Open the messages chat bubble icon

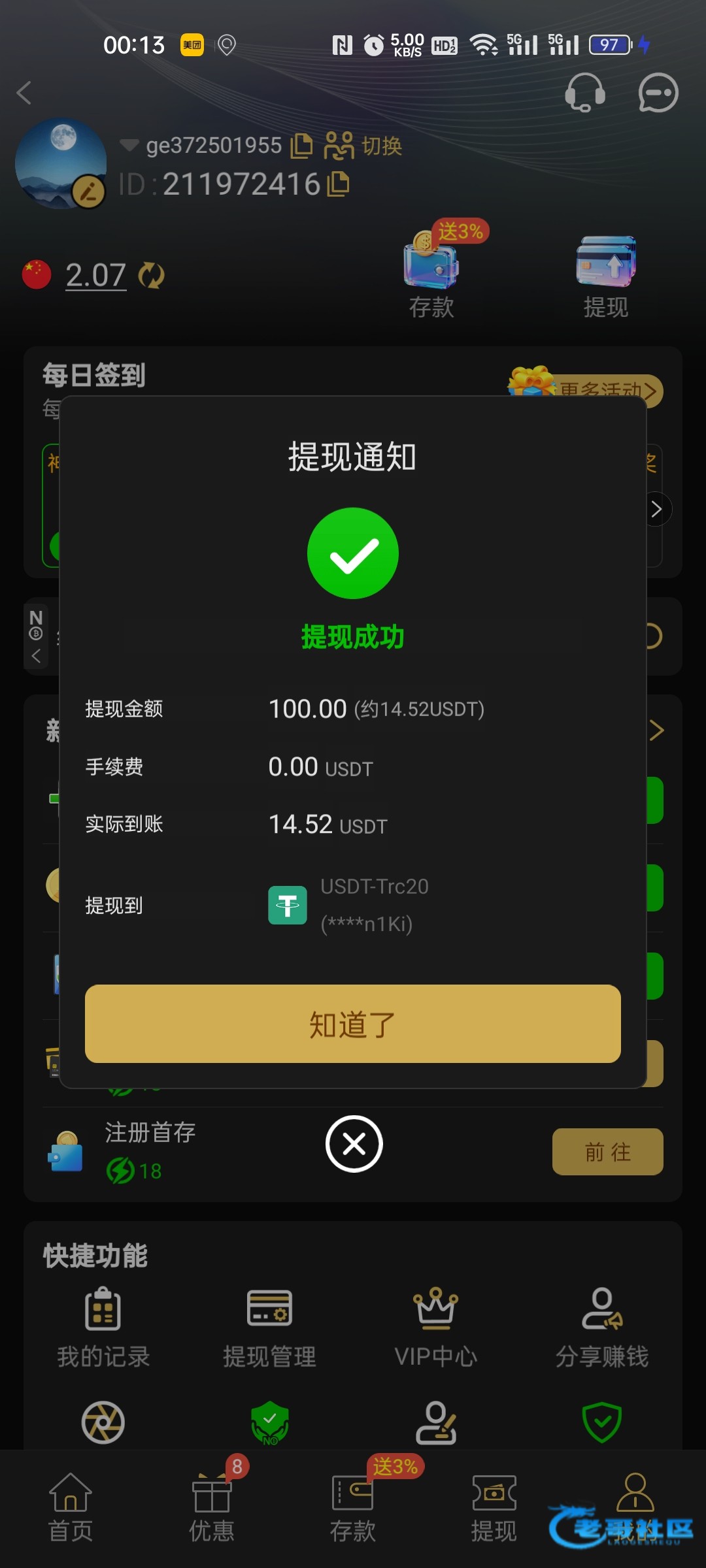(x=658, y=93)
